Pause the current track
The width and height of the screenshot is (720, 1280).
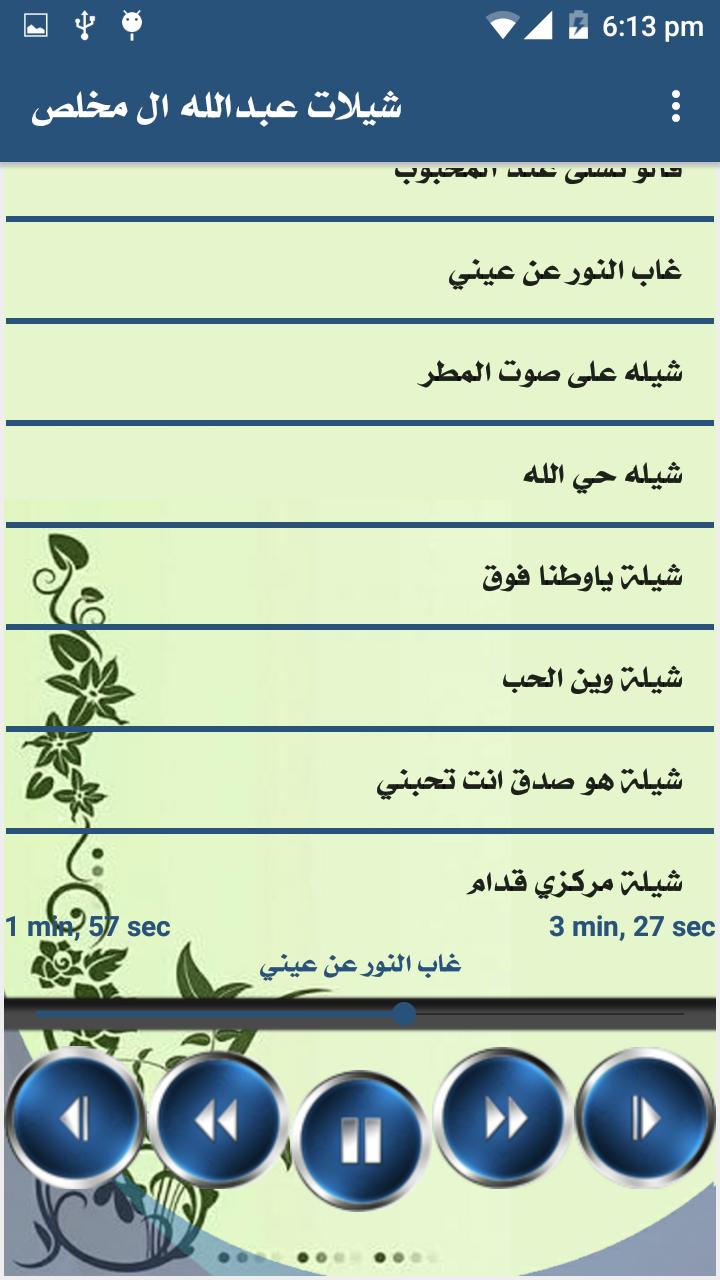point(361,1140)
